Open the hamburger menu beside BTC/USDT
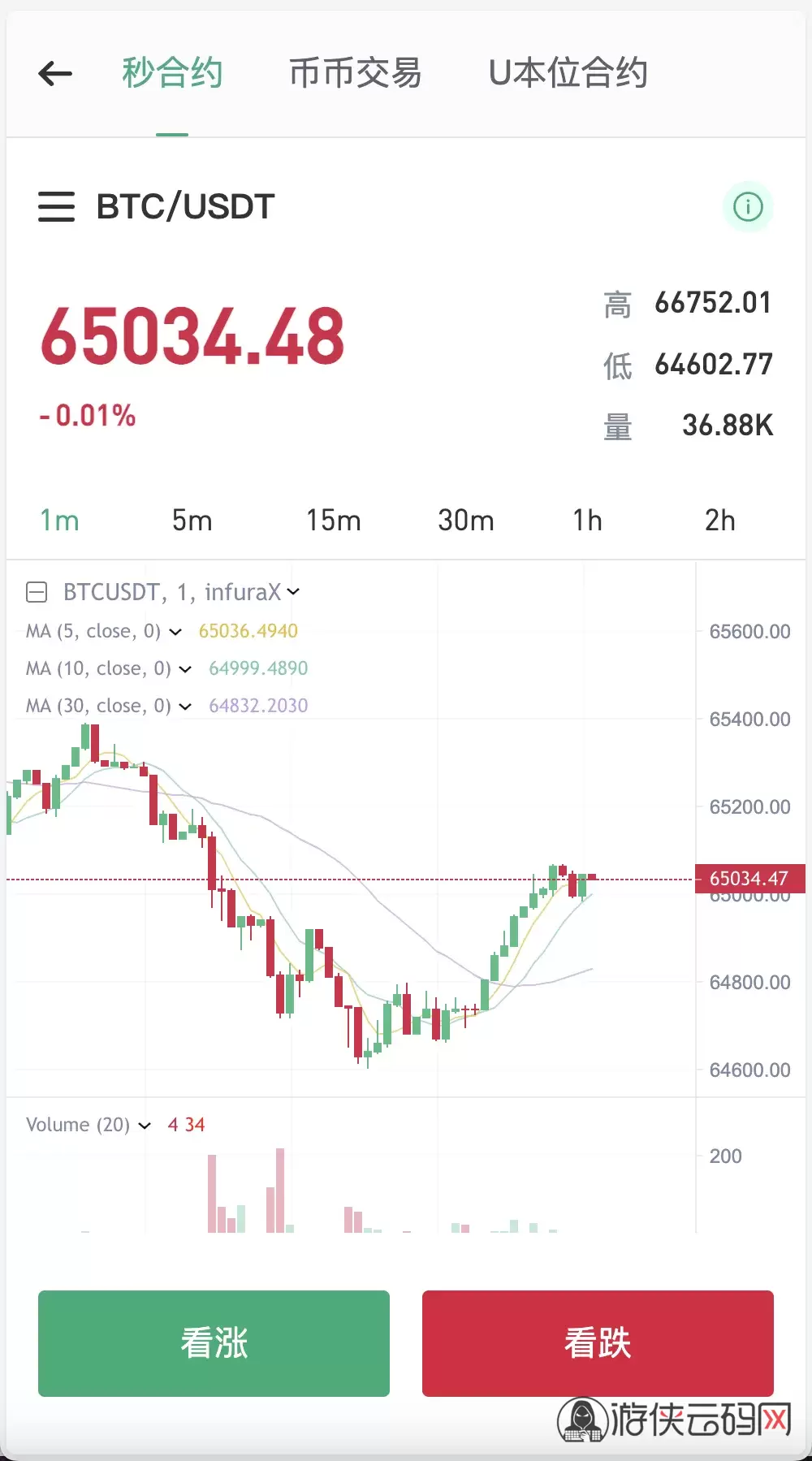 tap(56, 207)
